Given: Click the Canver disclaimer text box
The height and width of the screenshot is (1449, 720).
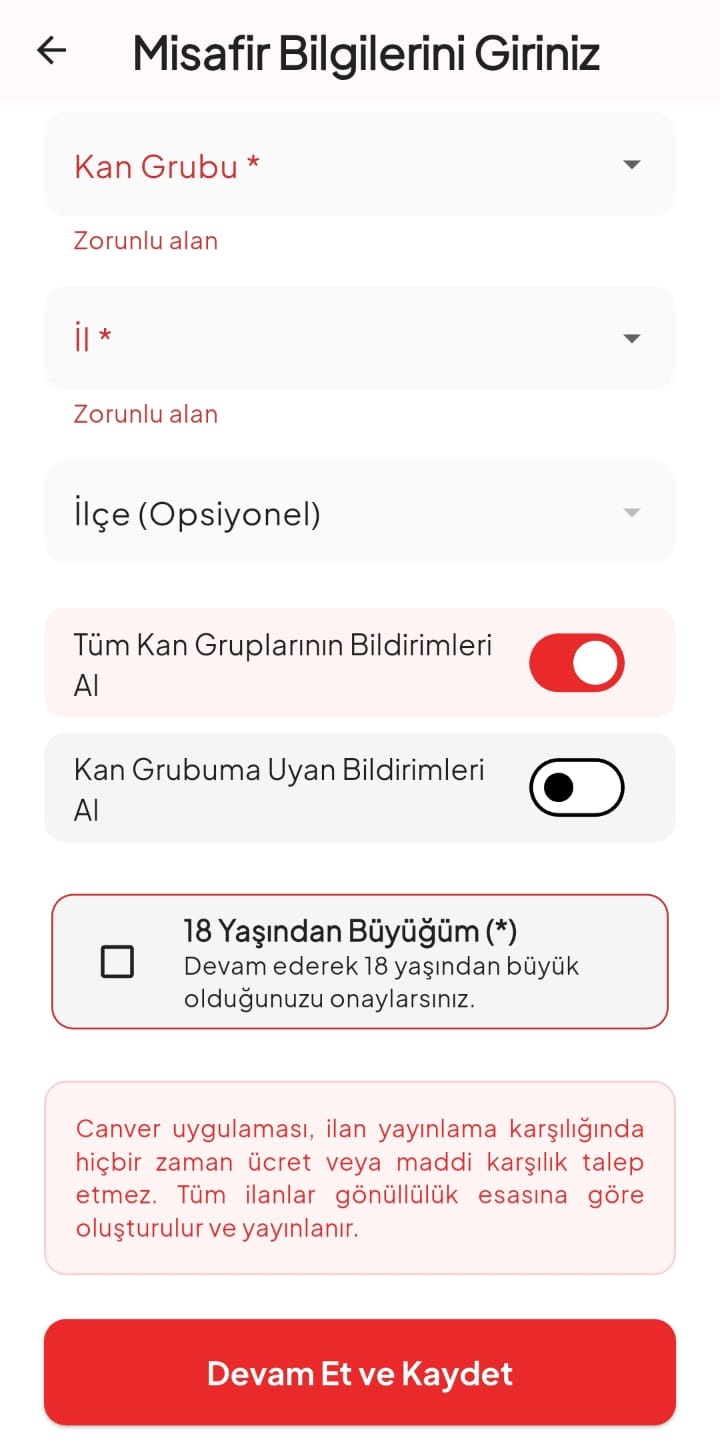Looking at the screenshot, I should coord(360,1178).
